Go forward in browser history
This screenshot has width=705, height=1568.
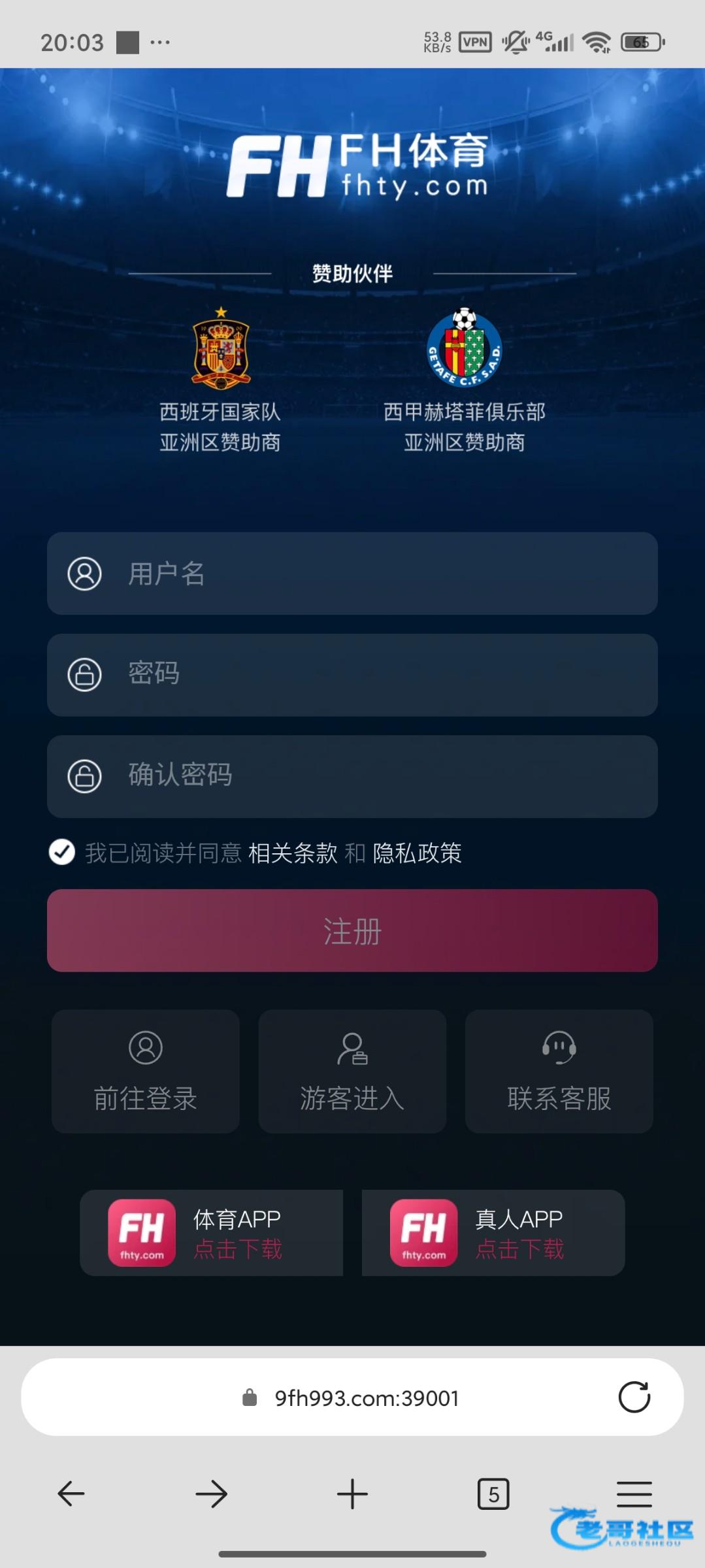tap(211, 1494)
